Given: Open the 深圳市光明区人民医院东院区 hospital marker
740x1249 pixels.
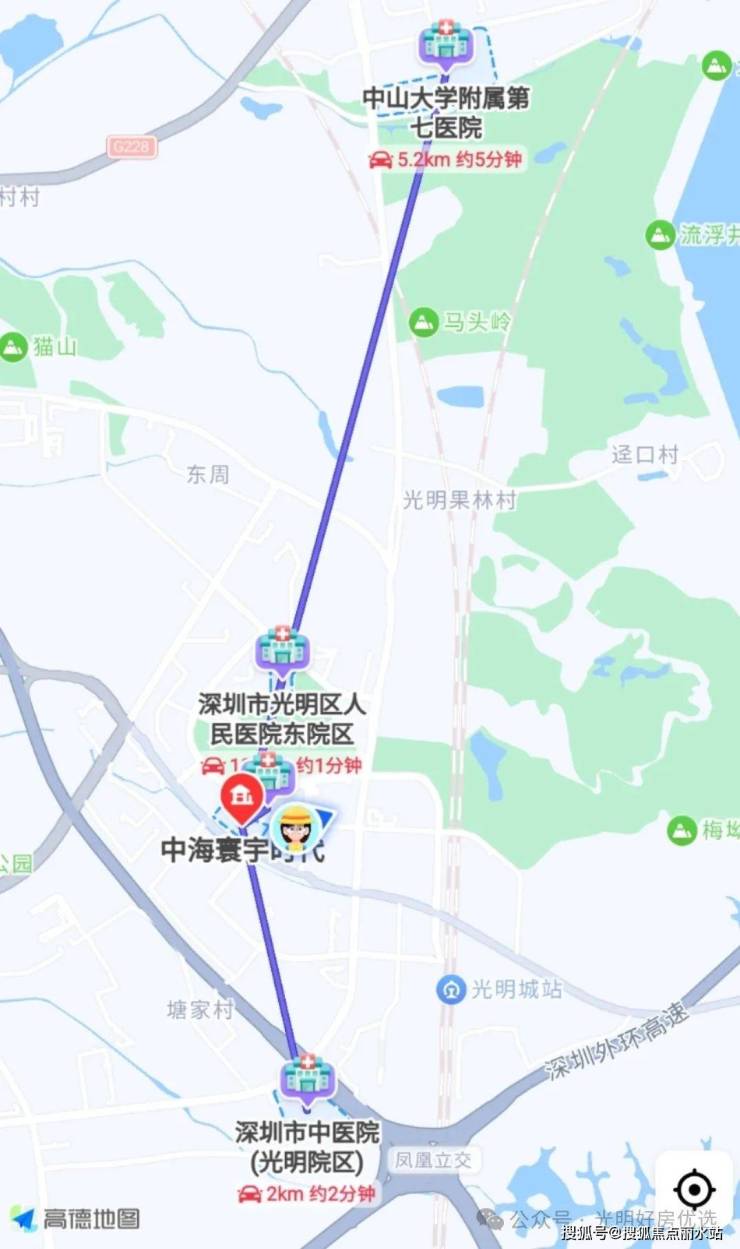Looking at the screenshot, I should (283, 650).
